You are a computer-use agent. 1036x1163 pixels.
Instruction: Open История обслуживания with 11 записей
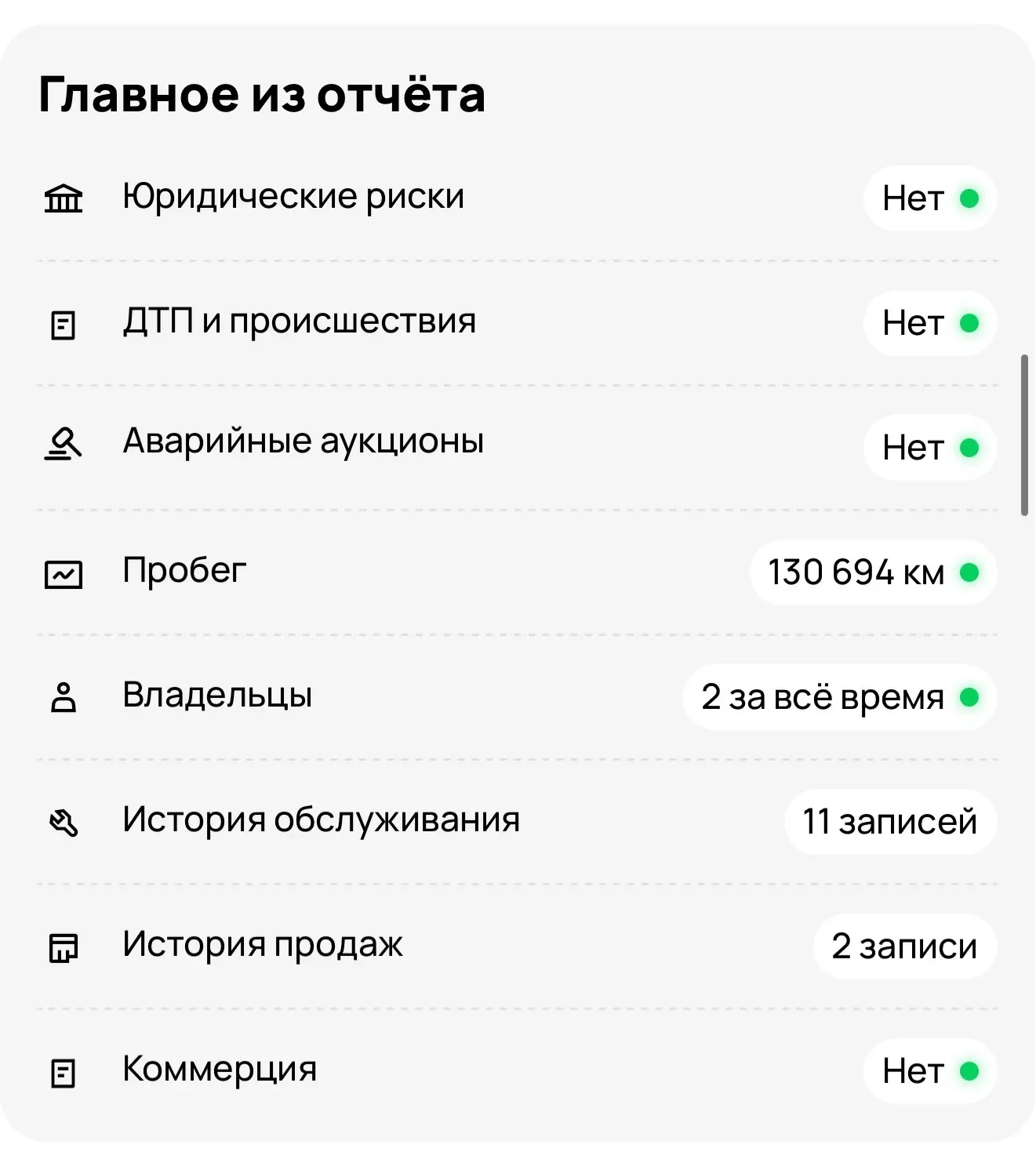[x=518, y=822]
